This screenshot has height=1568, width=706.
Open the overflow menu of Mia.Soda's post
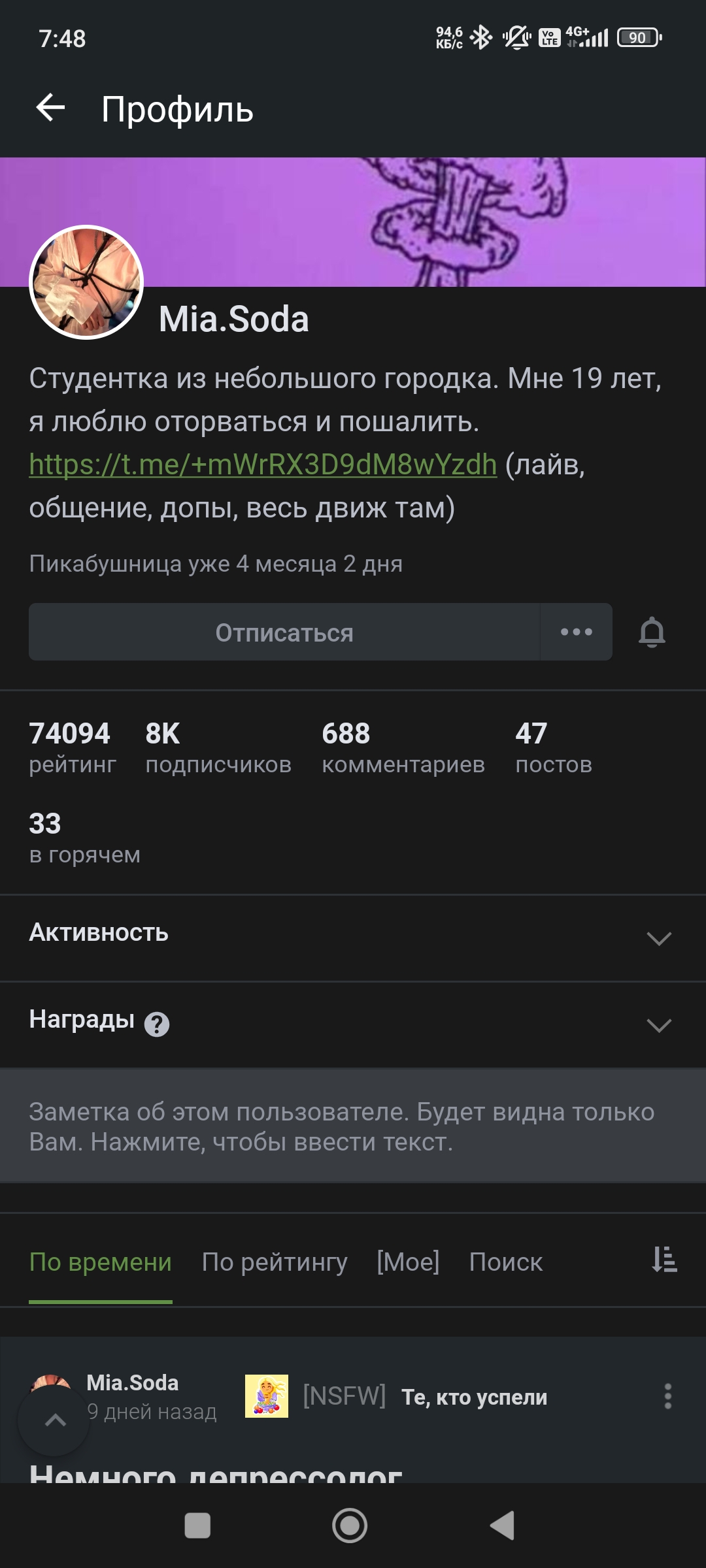coord(667,1396)
